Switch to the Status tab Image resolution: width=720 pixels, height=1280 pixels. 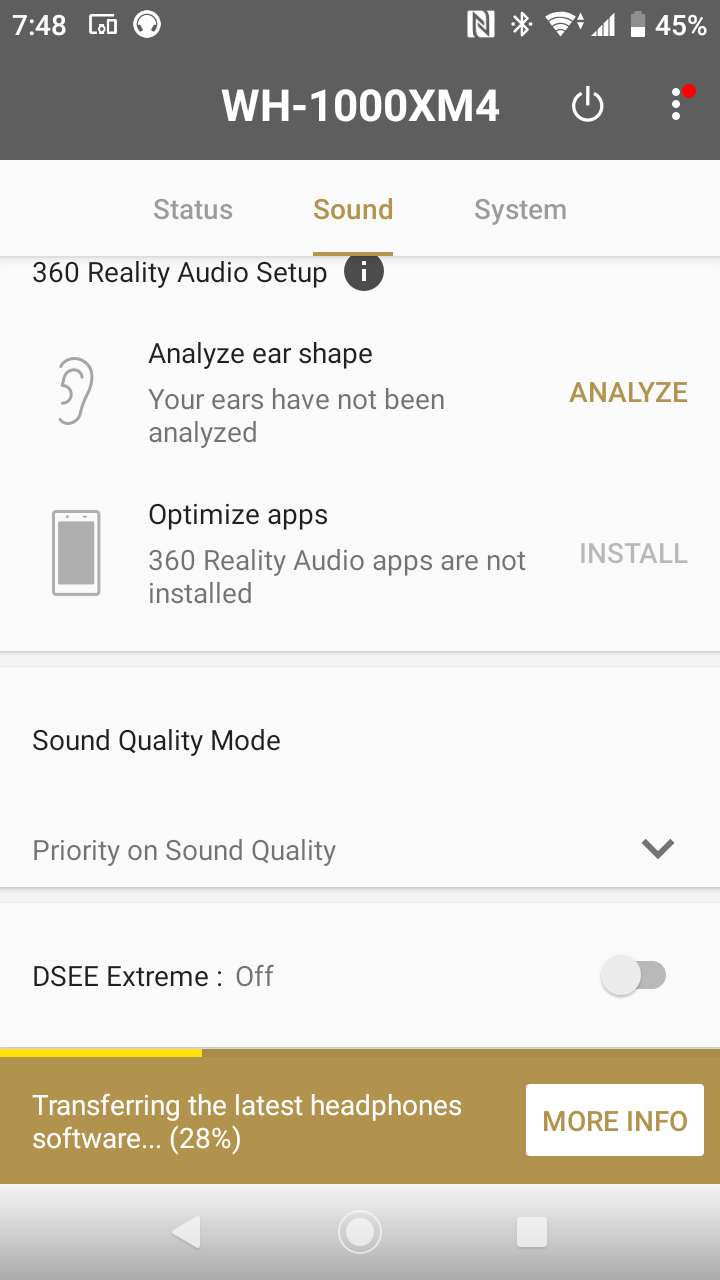point(193,210)
